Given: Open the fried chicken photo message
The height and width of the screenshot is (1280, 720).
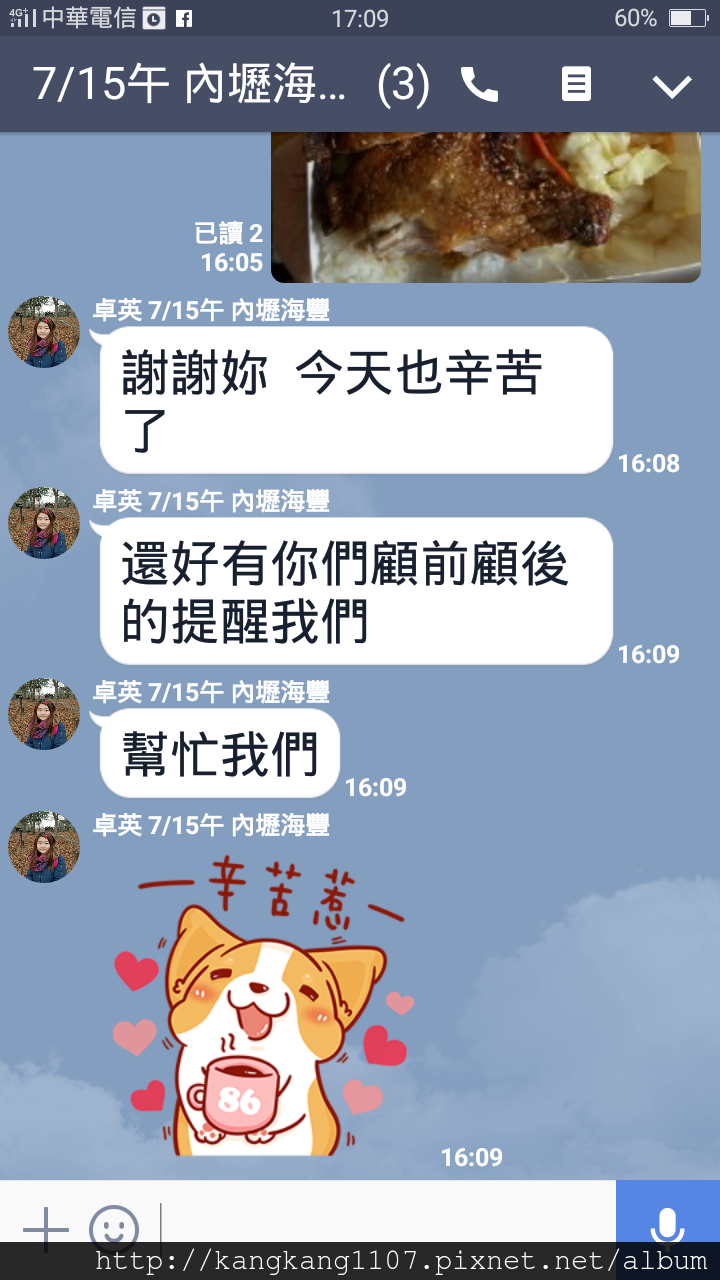Looking at the screenshot, I should point(486,207).
